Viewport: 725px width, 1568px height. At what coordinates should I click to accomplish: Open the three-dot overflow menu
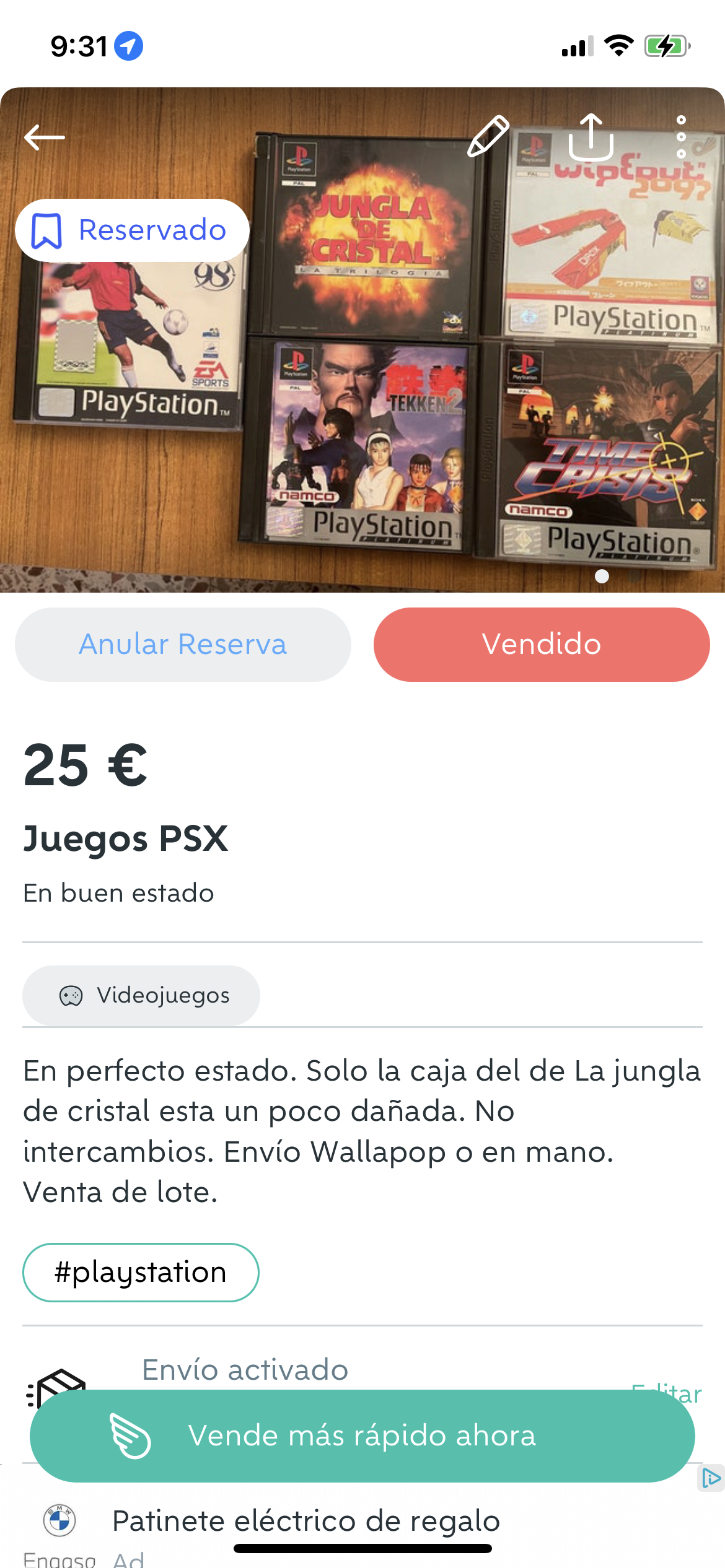[680, 137]
